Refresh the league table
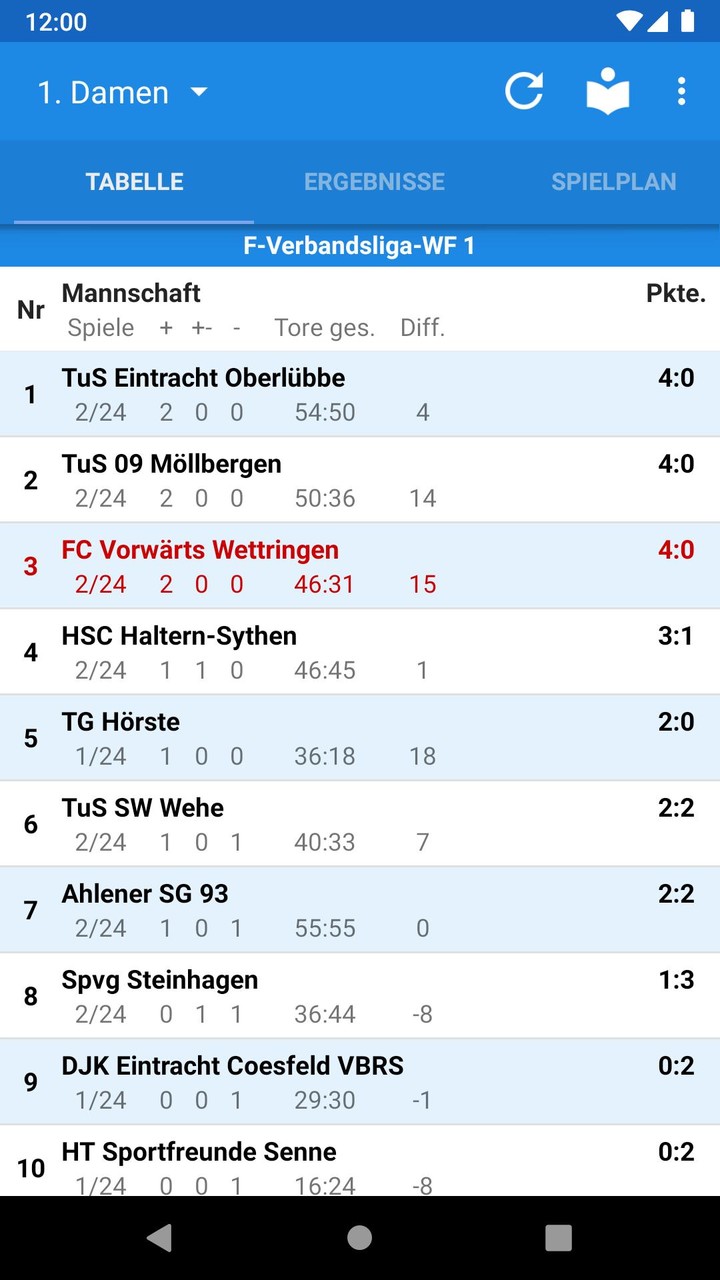Screen dimensions: 720x1280 pyautogui.click(x=522, y=91)
